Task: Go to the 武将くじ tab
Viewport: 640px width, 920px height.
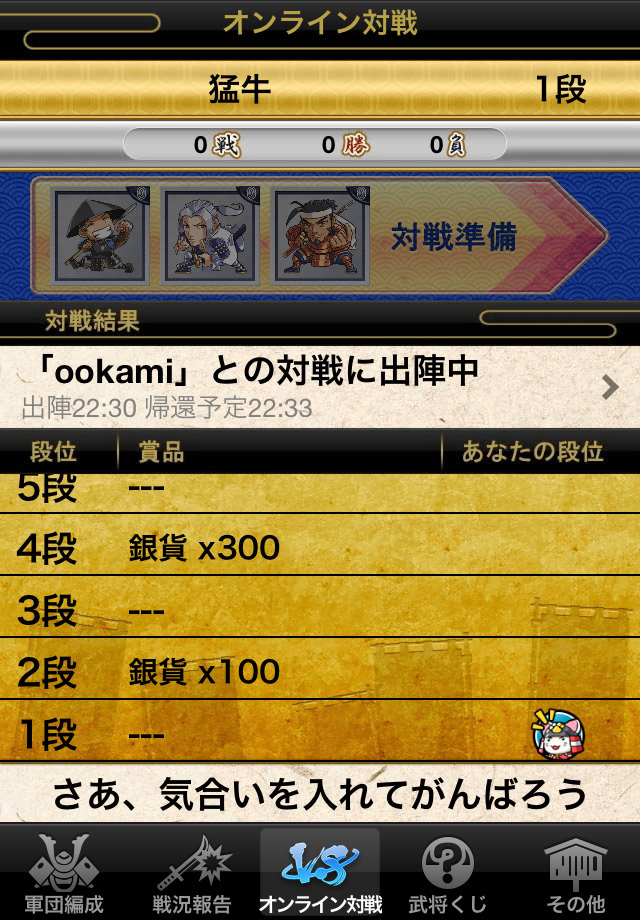Action: pos(447,873)
